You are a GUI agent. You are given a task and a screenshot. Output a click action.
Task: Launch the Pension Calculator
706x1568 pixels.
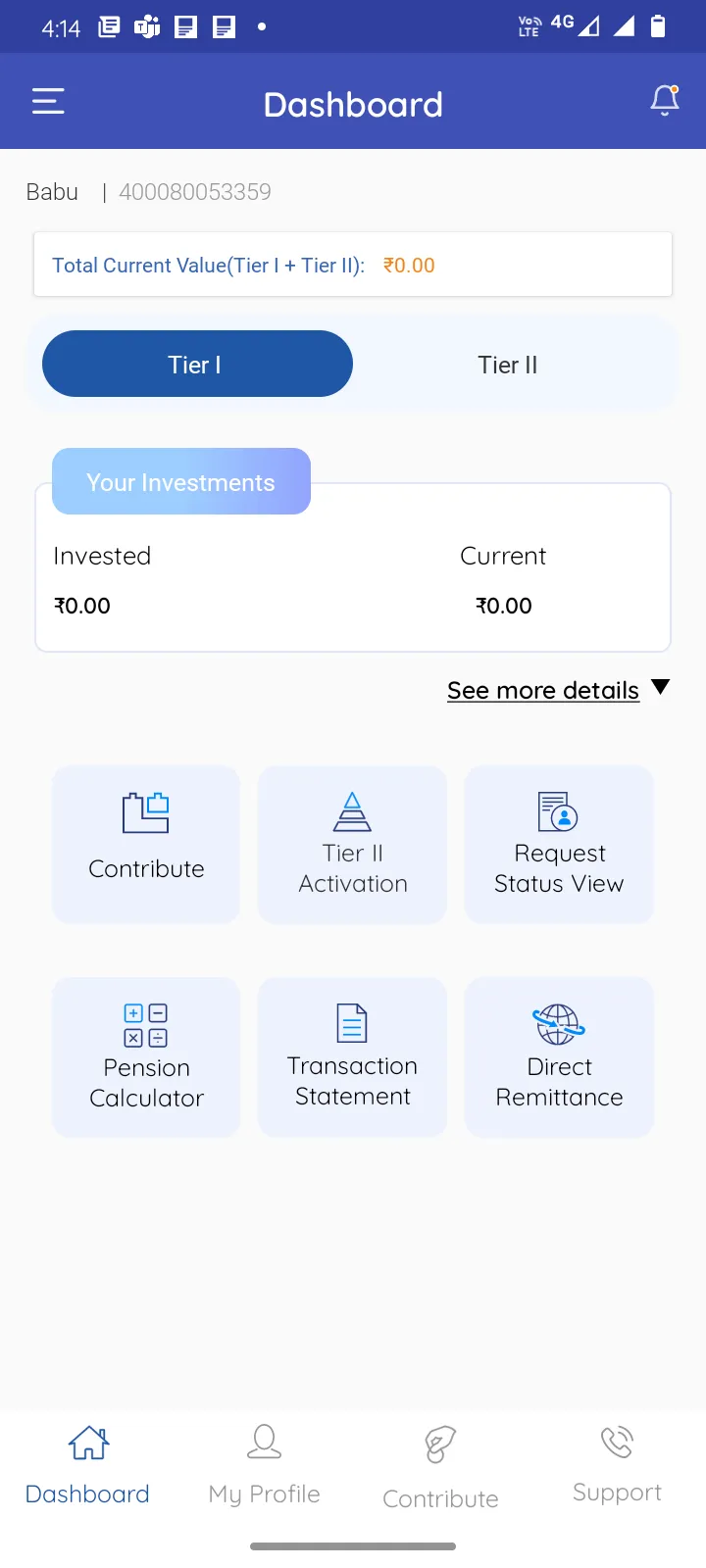point(145,1056)
